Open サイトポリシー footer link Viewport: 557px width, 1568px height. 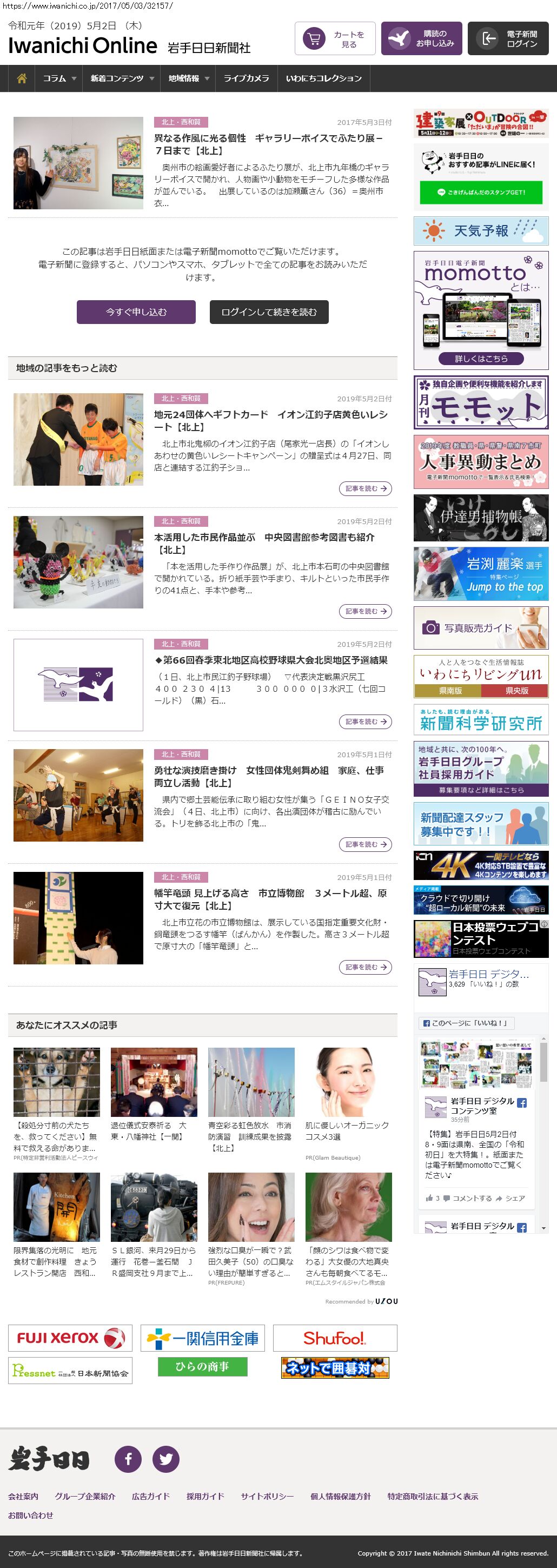tap(267, 1497)
